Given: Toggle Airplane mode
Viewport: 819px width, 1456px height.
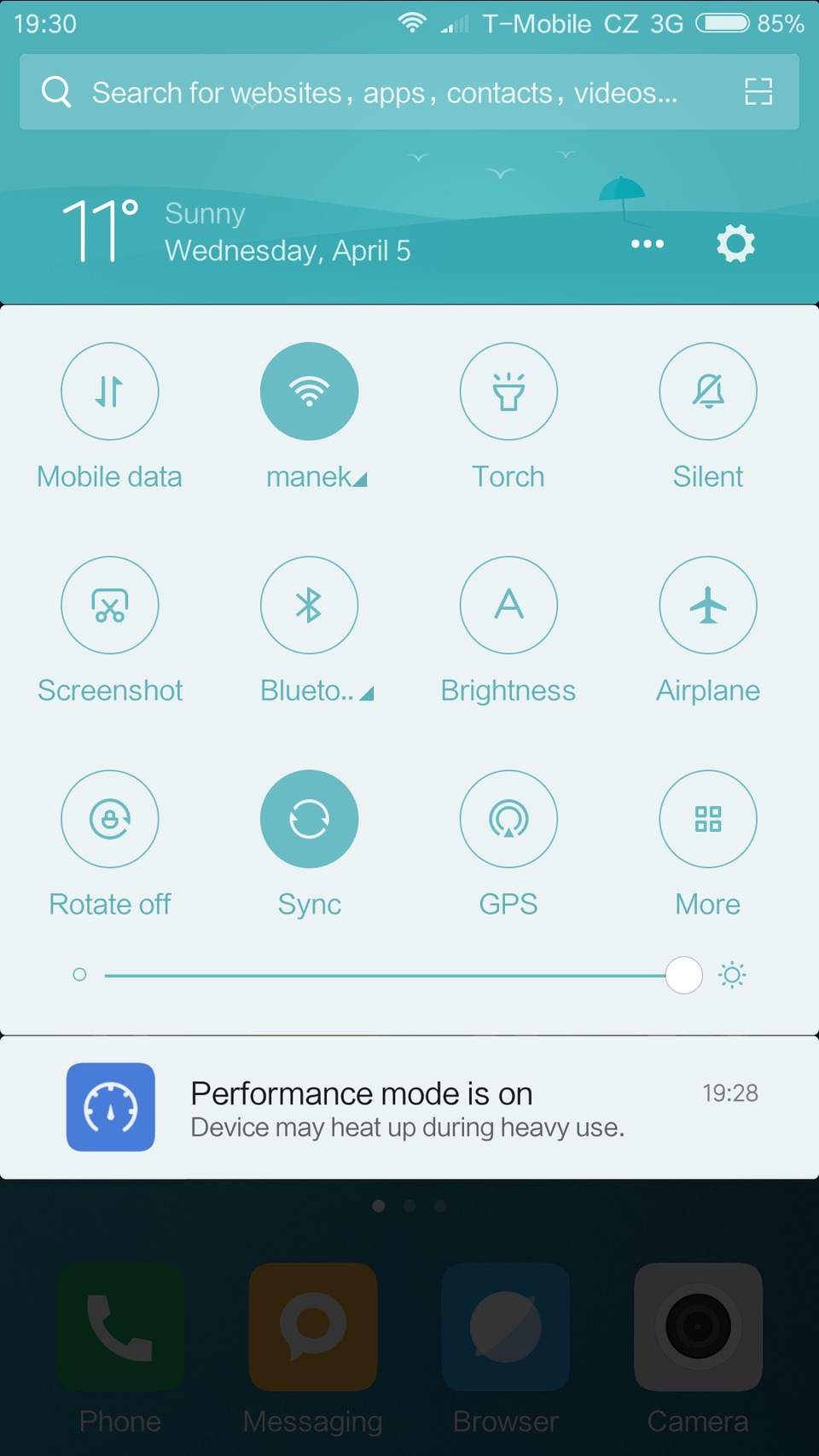Looking at the screenshot, I should (707, 606).
